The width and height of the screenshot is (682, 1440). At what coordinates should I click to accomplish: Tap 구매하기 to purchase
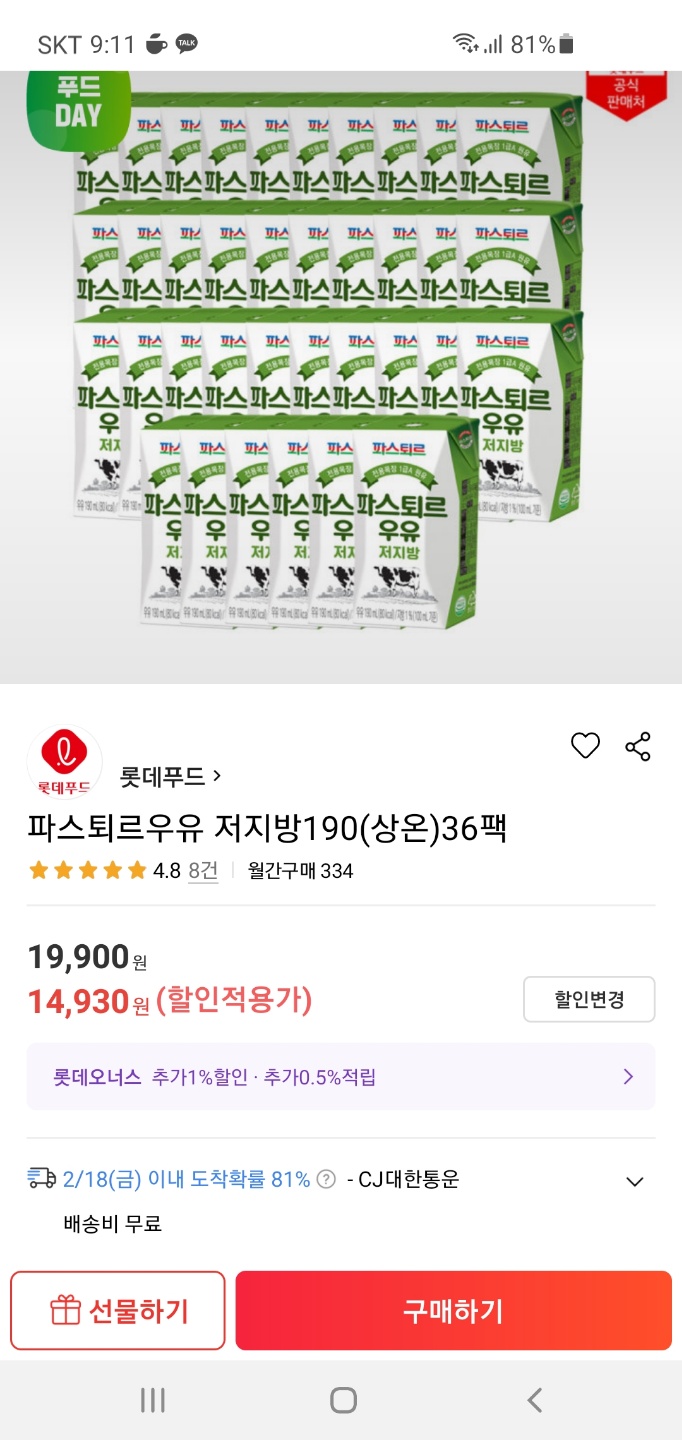(x=453, y=1311)
